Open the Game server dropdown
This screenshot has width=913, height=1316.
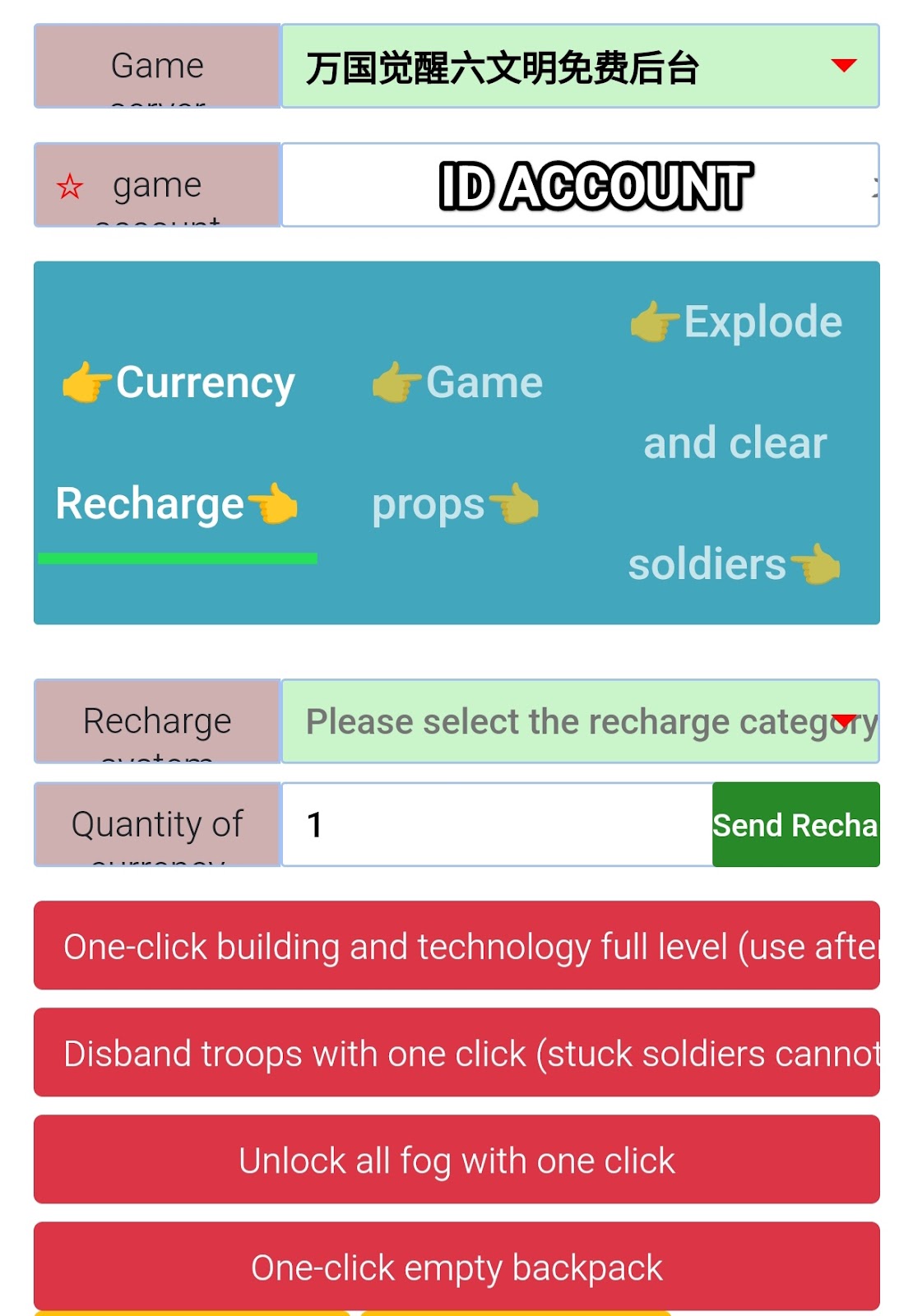tap(580, 67)
